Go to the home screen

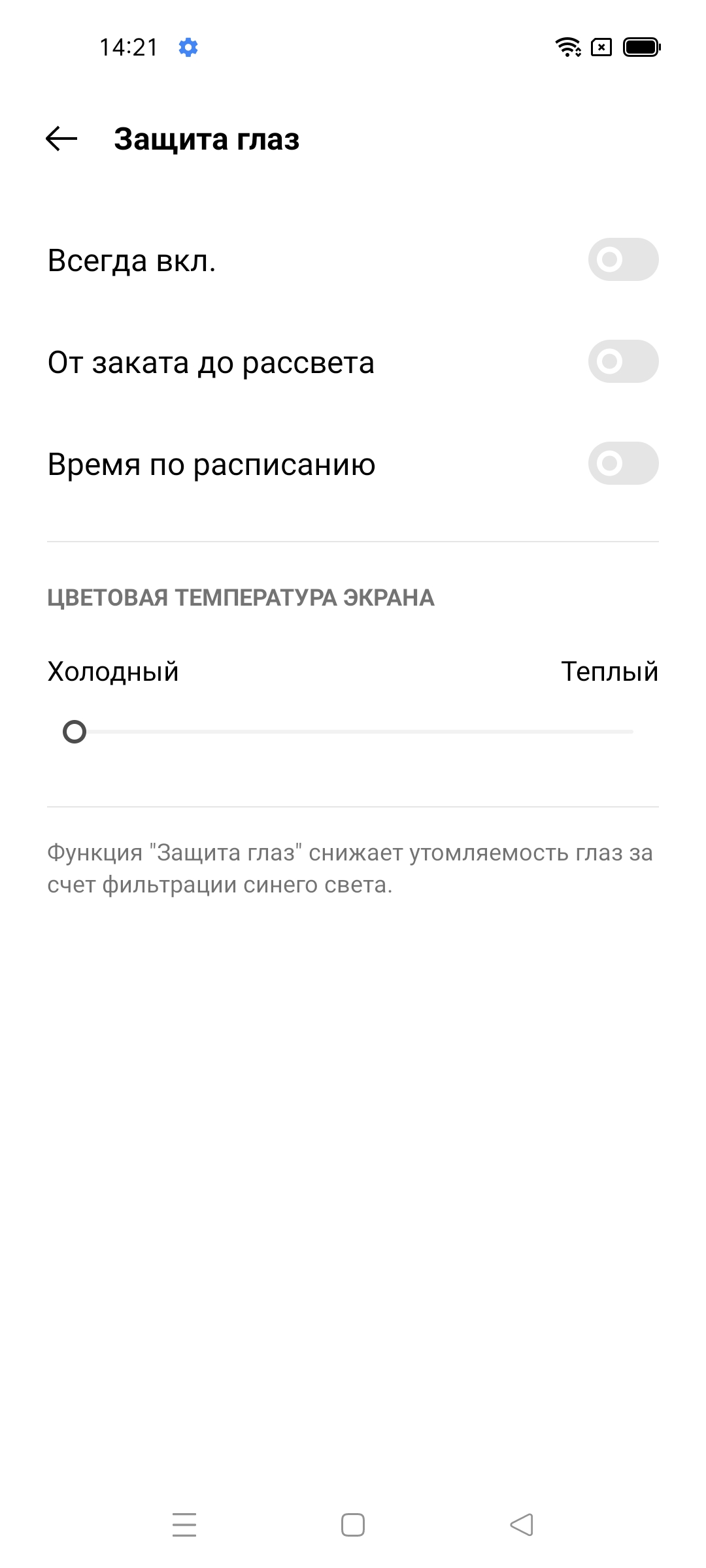353,1525
